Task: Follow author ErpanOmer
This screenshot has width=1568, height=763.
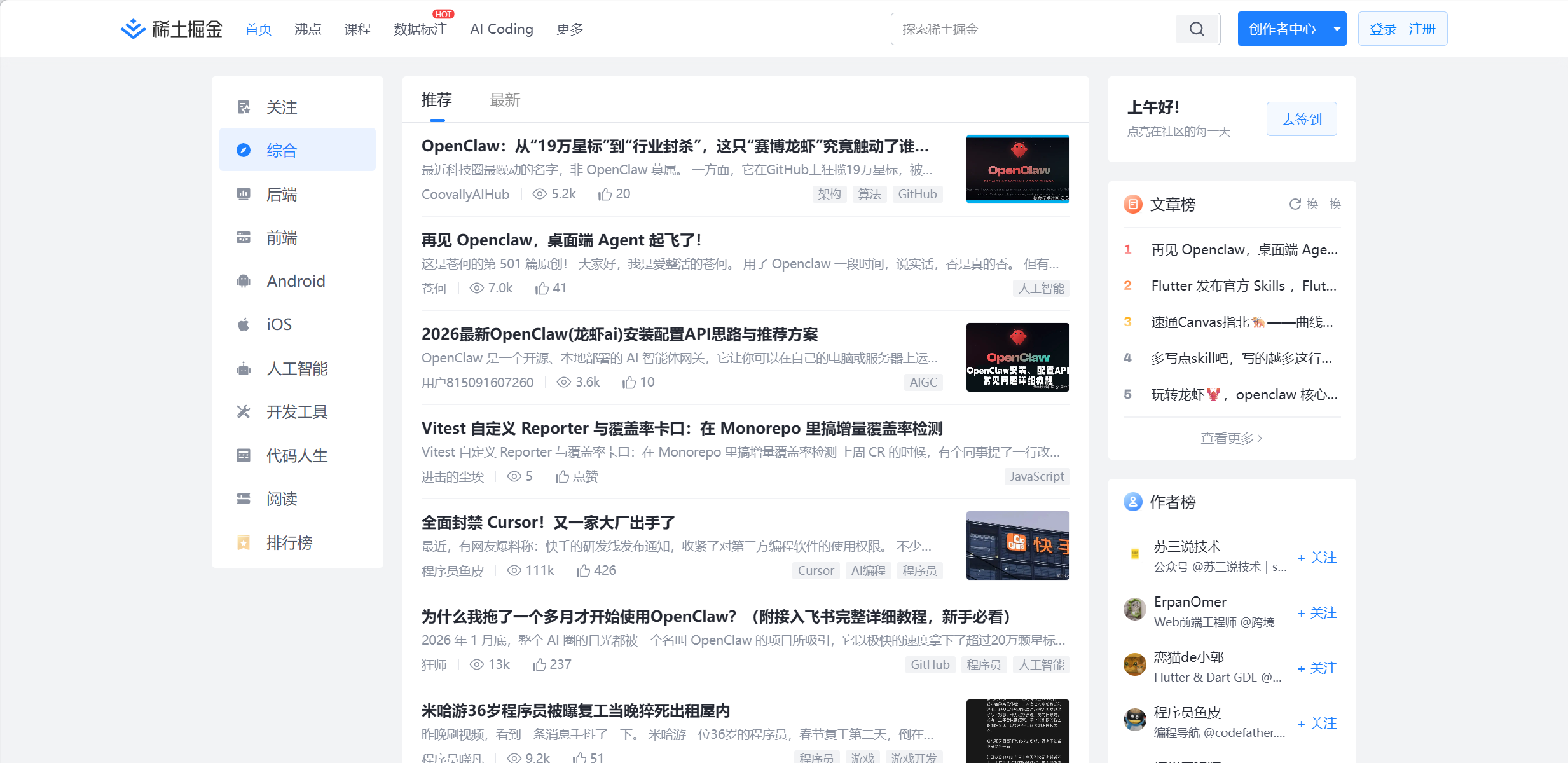Action: 1317,613
